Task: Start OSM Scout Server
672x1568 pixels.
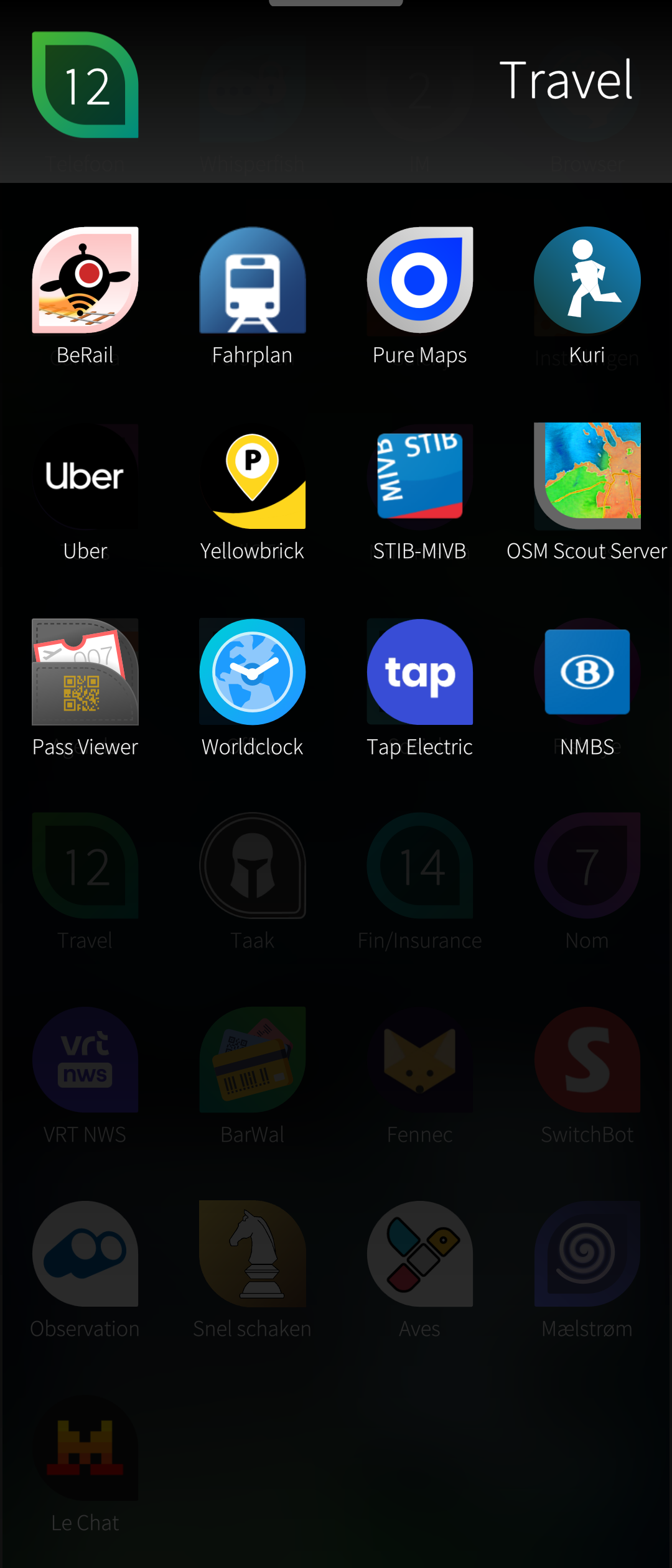Action: click(587, 477)
